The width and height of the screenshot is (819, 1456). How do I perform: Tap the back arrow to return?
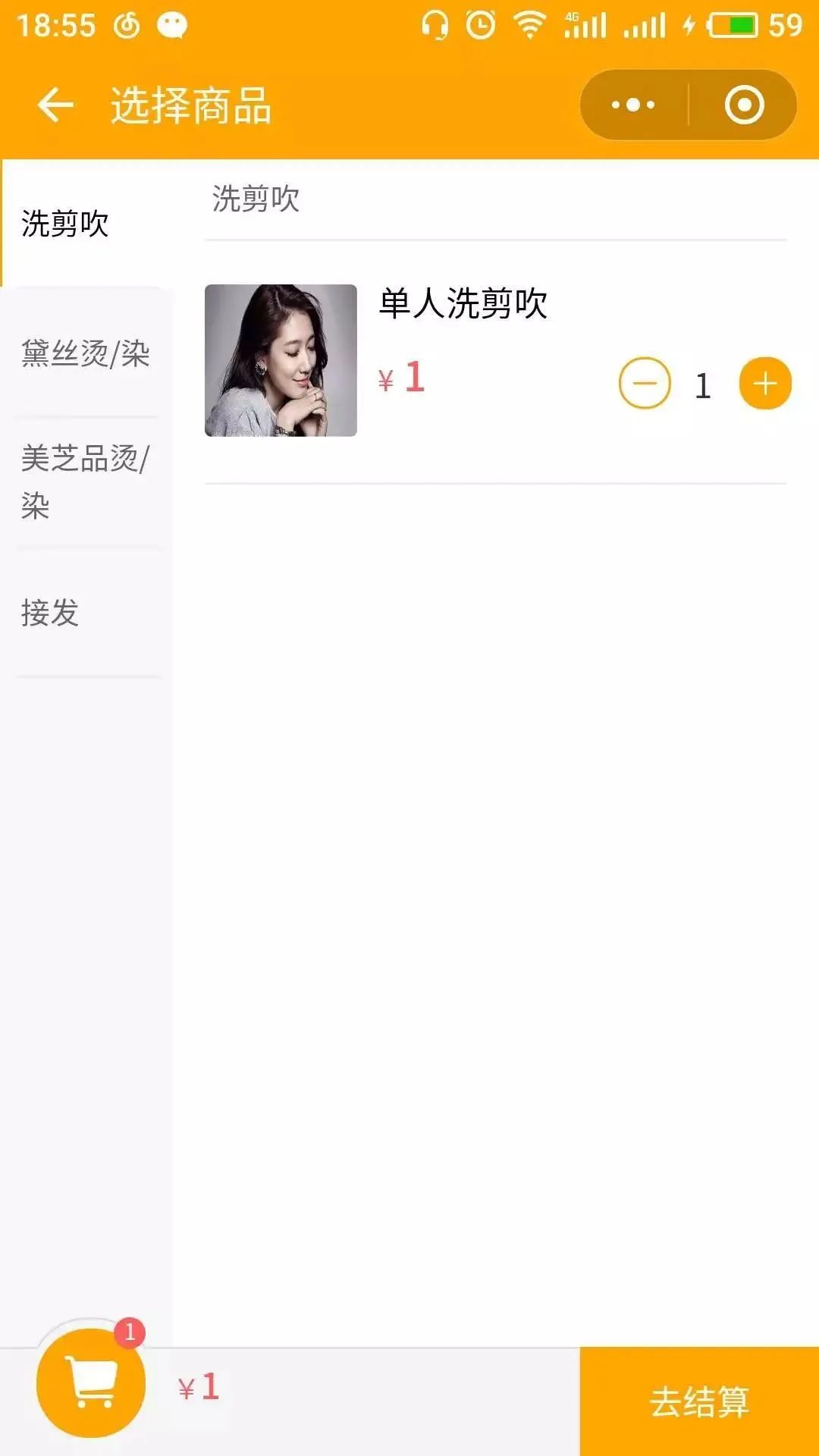[x=55, y=104]
